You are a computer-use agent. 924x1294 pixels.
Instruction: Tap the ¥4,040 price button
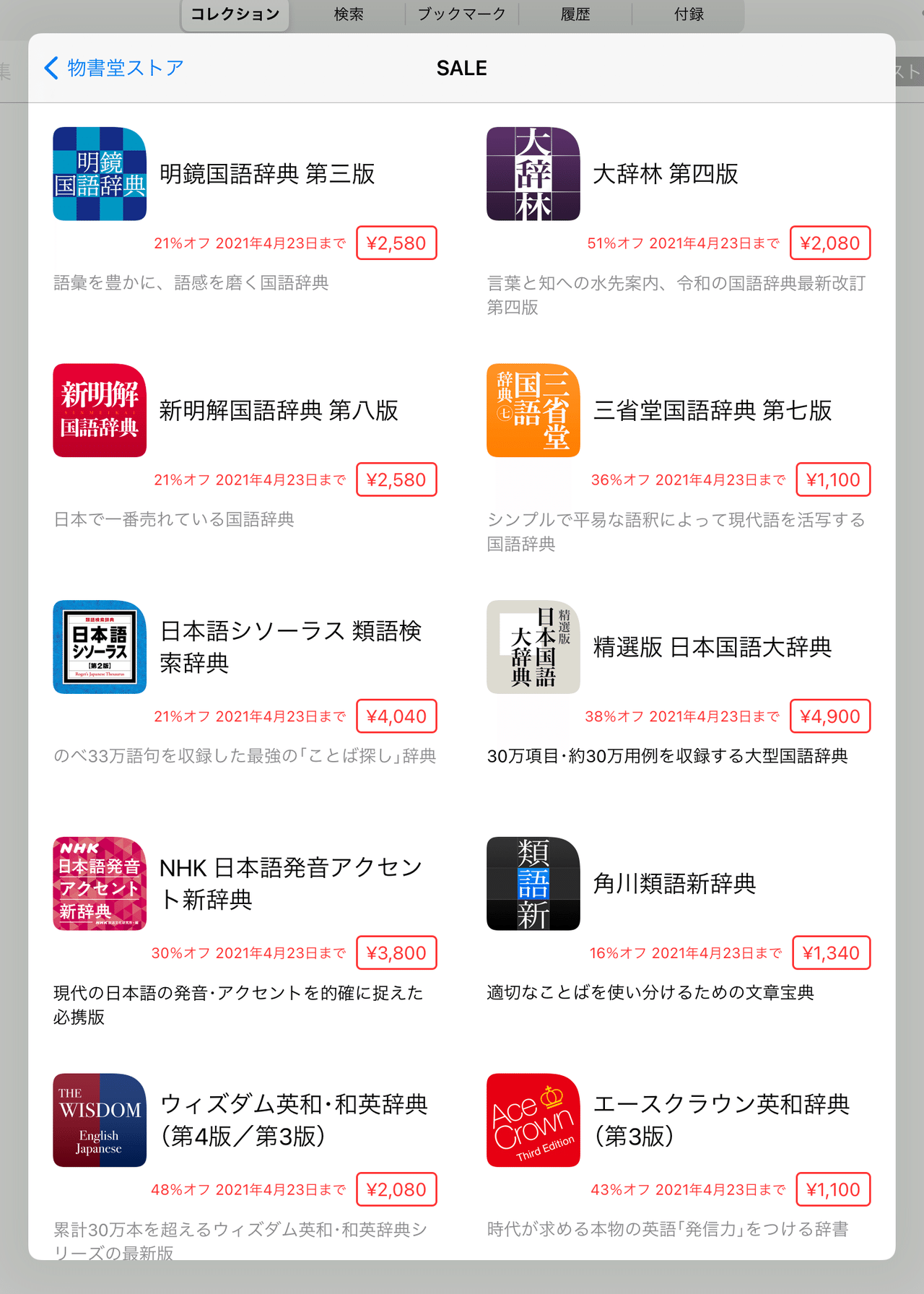396,716
